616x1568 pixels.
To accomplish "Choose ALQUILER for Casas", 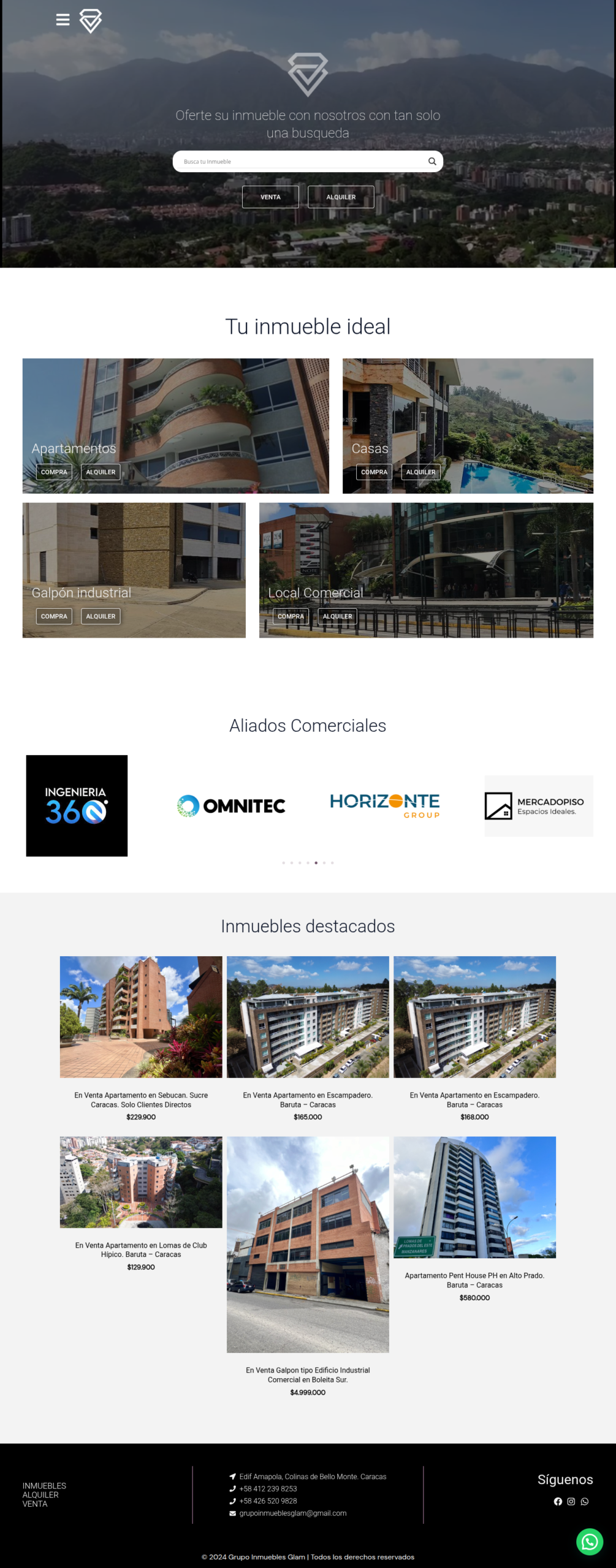I will click(x=420, y=472).
